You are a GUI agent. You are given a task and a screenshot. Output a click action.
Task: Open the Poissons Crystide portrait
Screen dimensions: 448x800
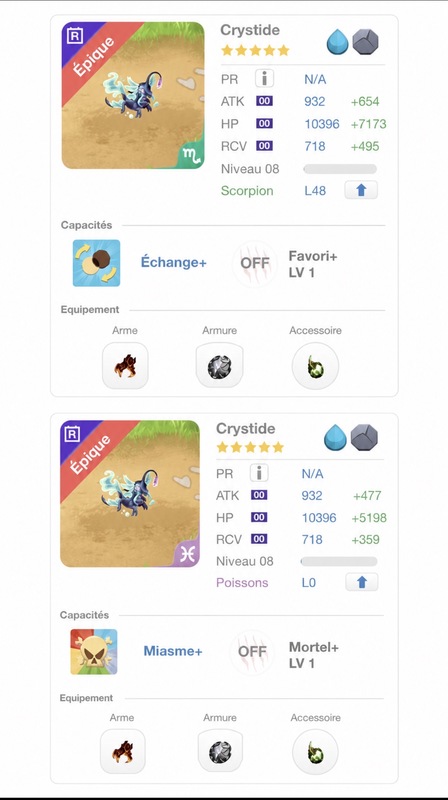point(130,493)
